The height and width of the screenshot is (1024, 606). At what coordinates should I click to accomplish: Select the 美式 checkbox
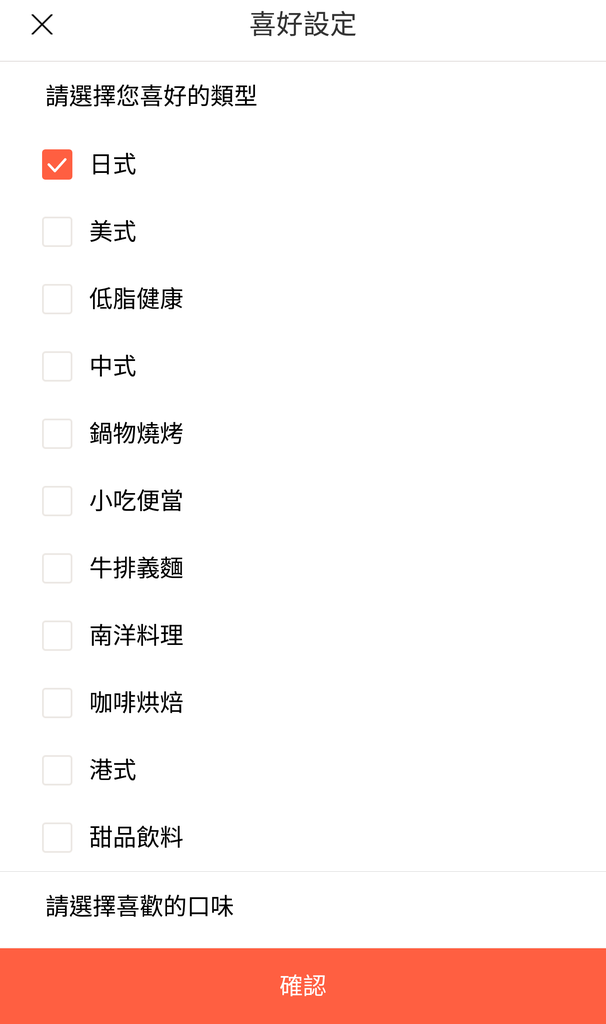tap(57, 232)
